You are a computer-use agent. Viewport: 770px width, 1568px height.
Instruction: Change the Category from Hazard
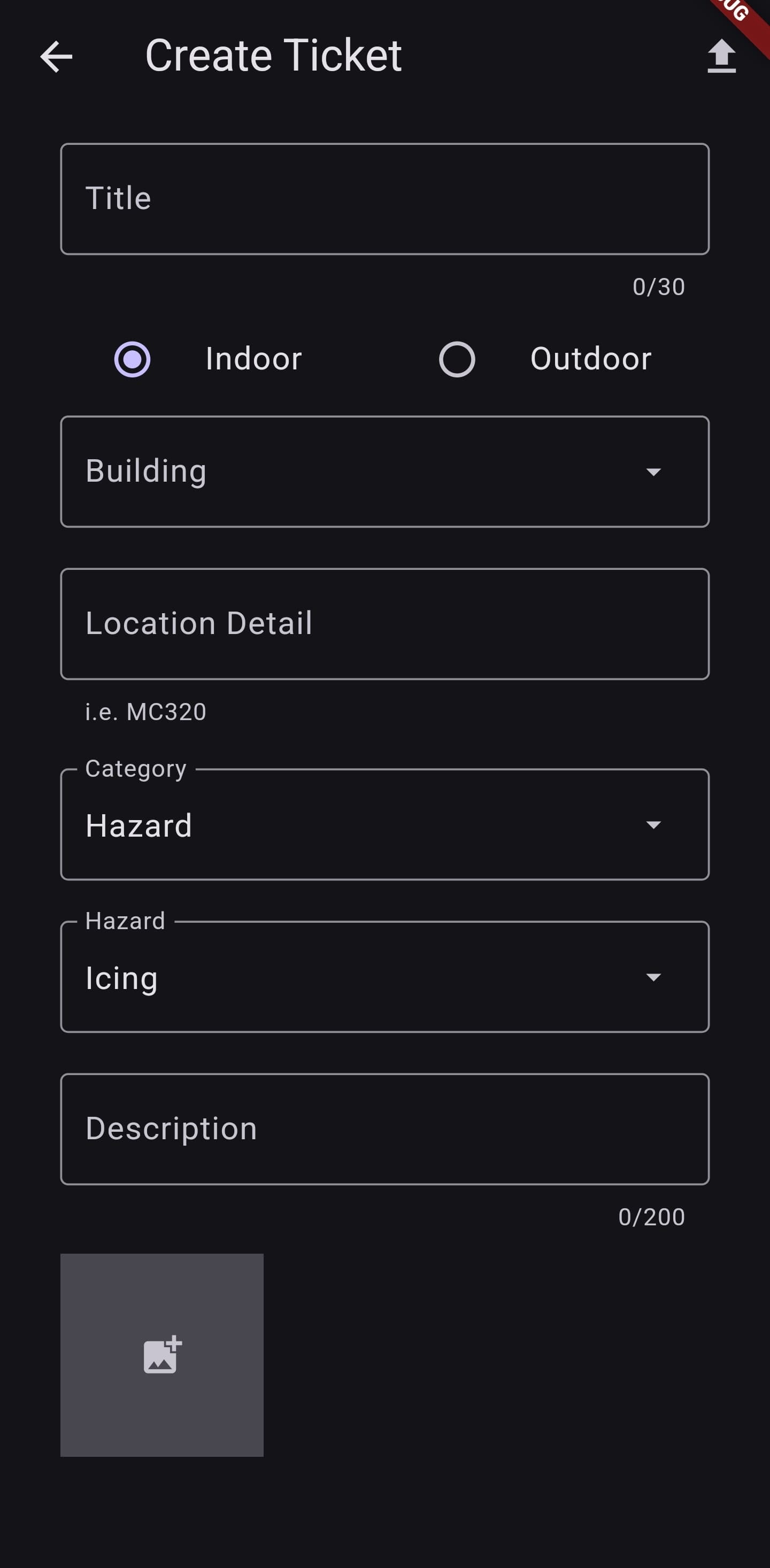tap(384, 826)
